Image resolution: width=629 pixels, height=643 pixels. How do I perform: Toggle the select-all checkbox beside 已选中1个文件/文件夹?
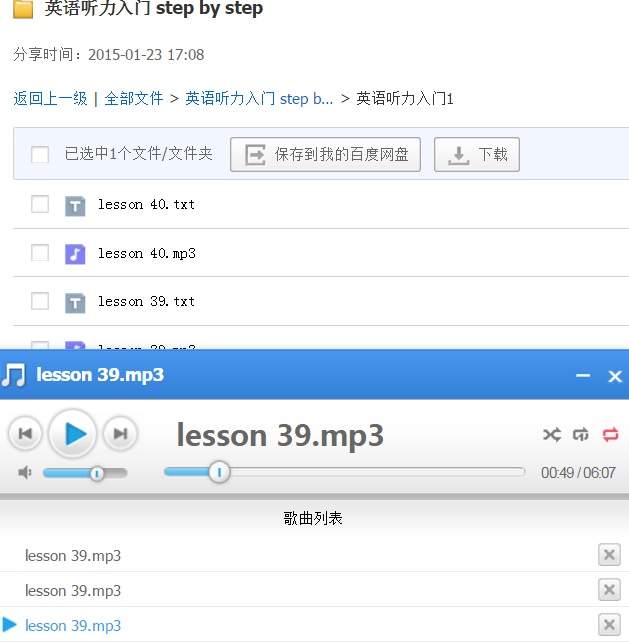click(40, 154)
